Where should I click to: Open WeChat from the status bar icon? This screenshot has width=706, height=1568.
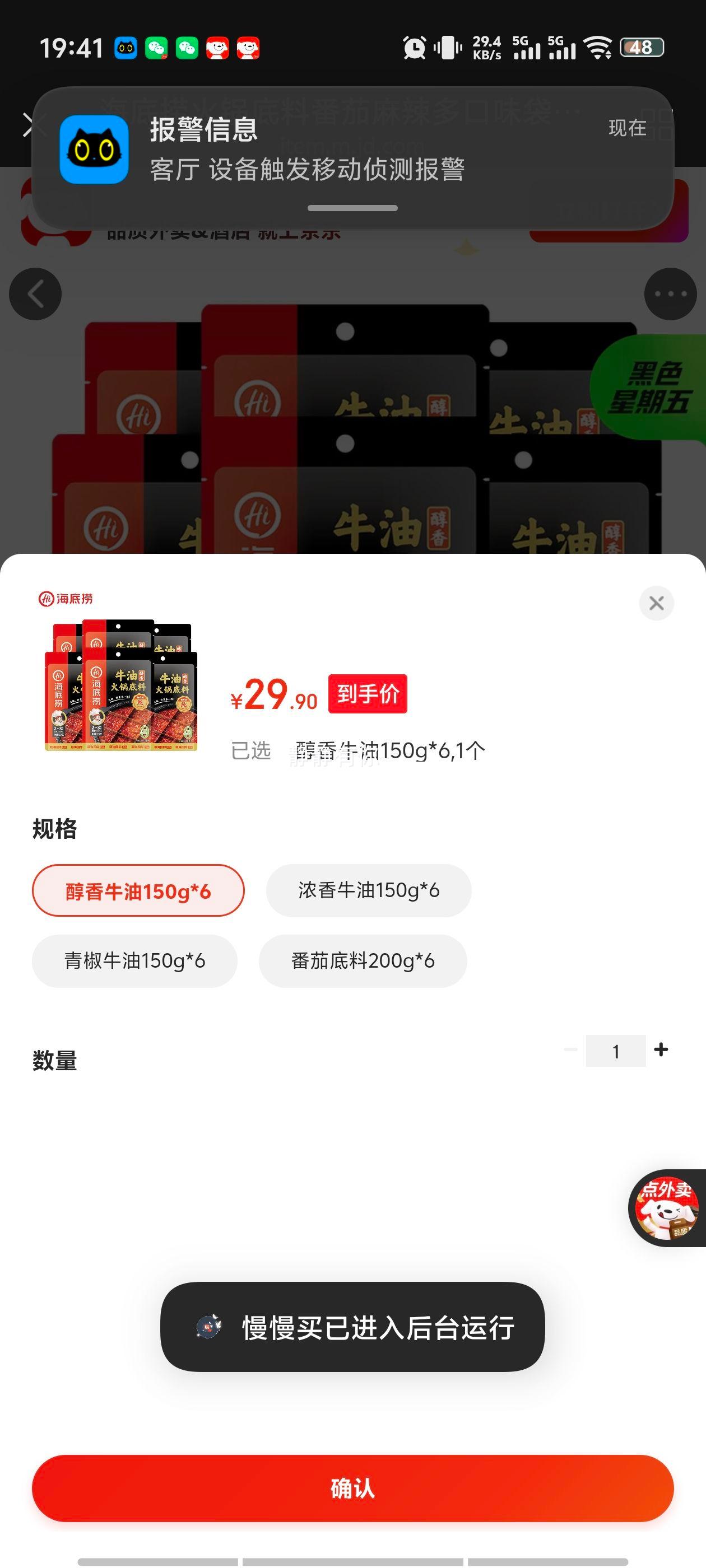[157, 48]
